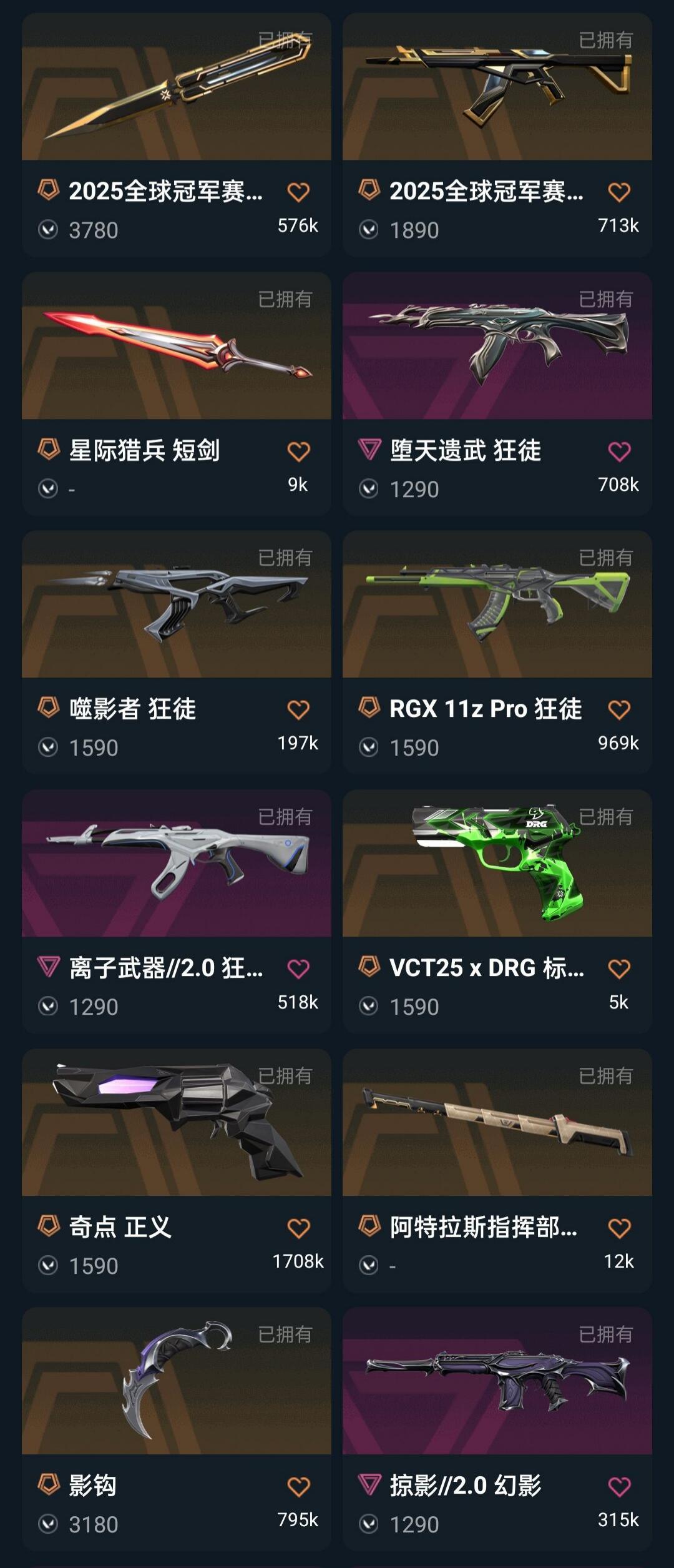Open the 掠影//2.0 幻影 skin card
The height and width of the screenshot is (1568, 674).
(x=497, y=1382)
